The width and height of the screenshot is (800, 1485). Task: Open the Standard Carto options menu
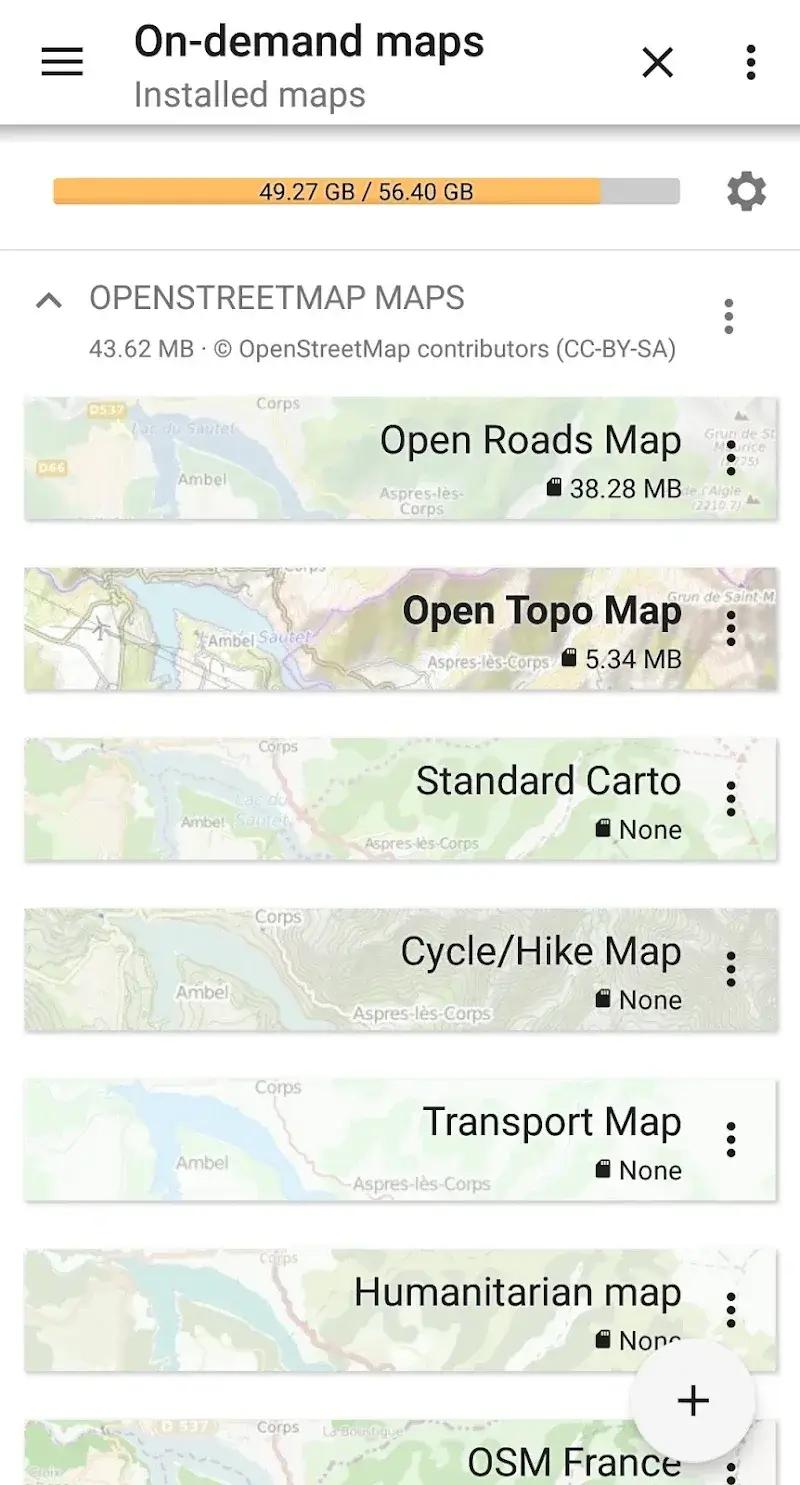[731, 798]
